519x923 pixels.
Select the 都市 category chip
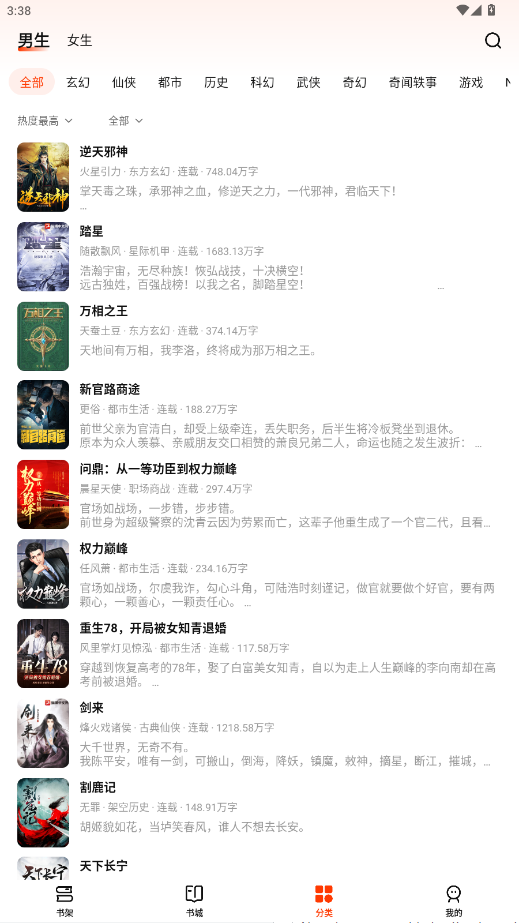(170, 82)
